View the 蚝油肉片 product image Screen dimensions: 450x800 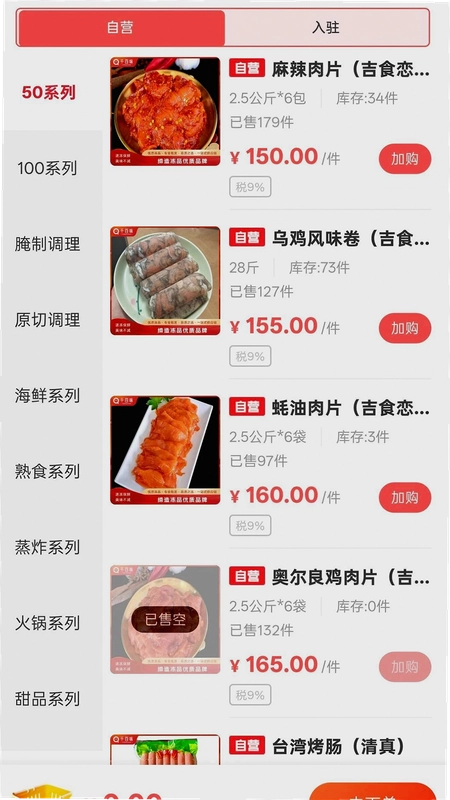165,450
